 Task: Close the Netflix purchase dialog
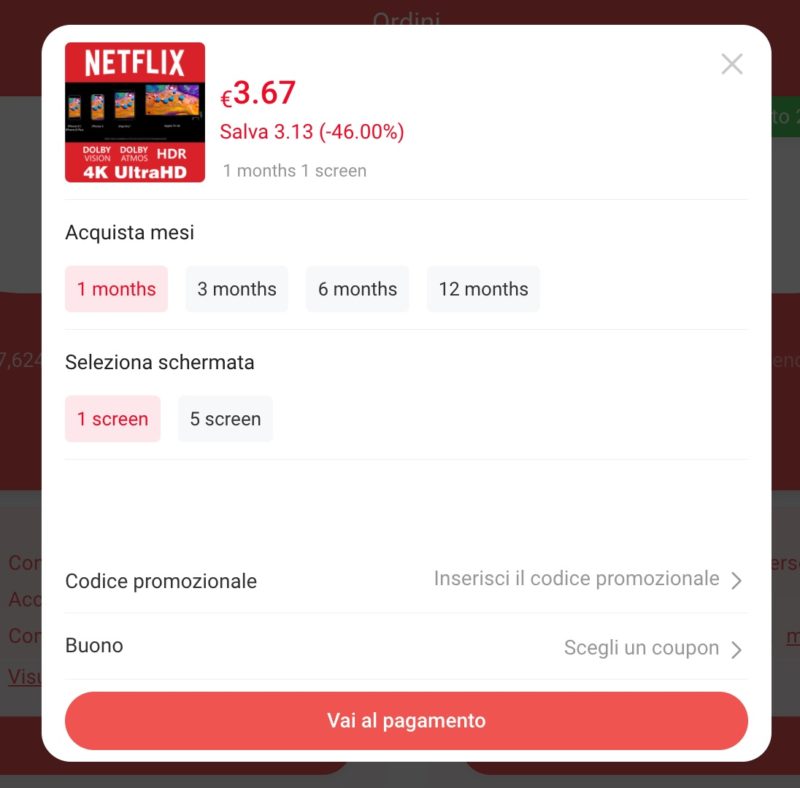pos(732,64)
